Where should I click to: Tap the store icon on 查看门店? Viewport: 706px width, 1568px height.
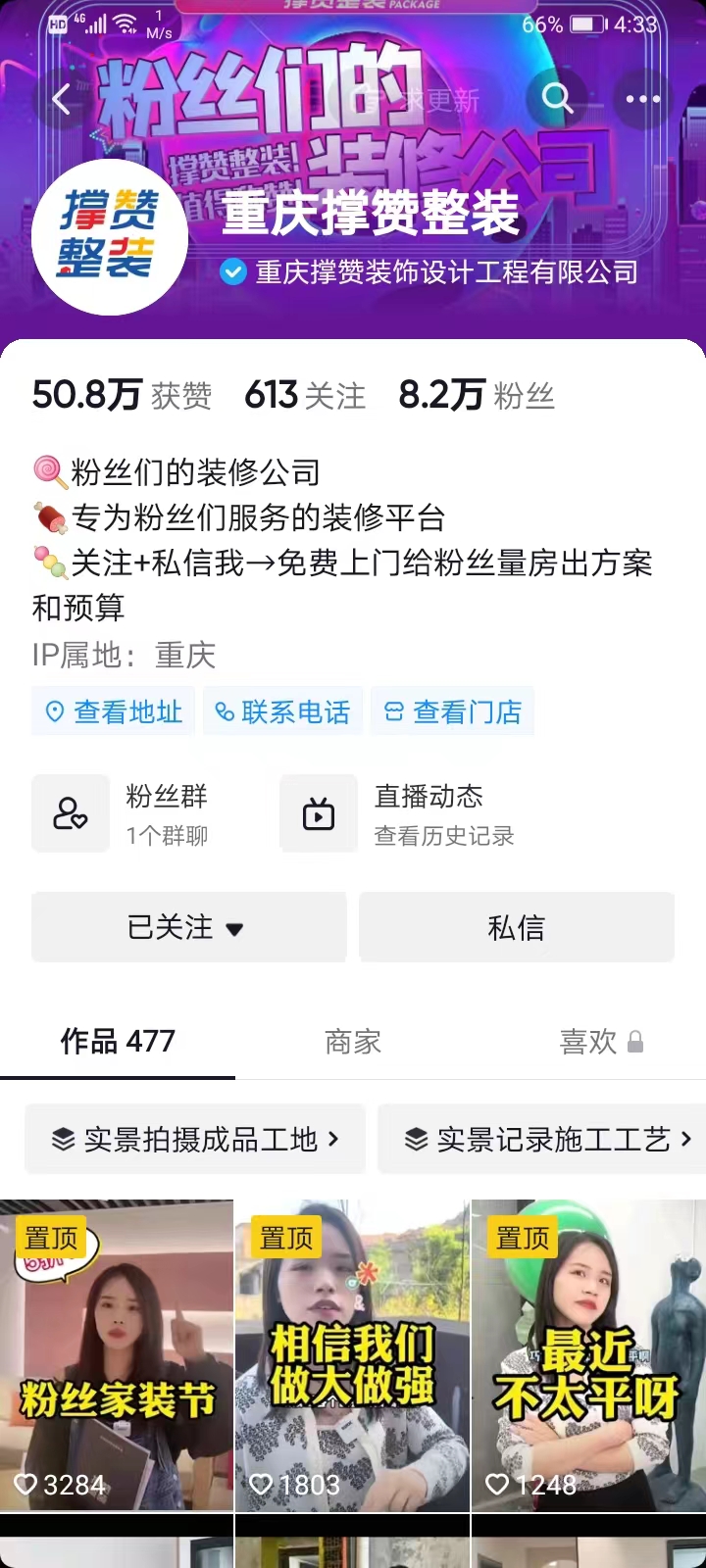pos(396,711)
